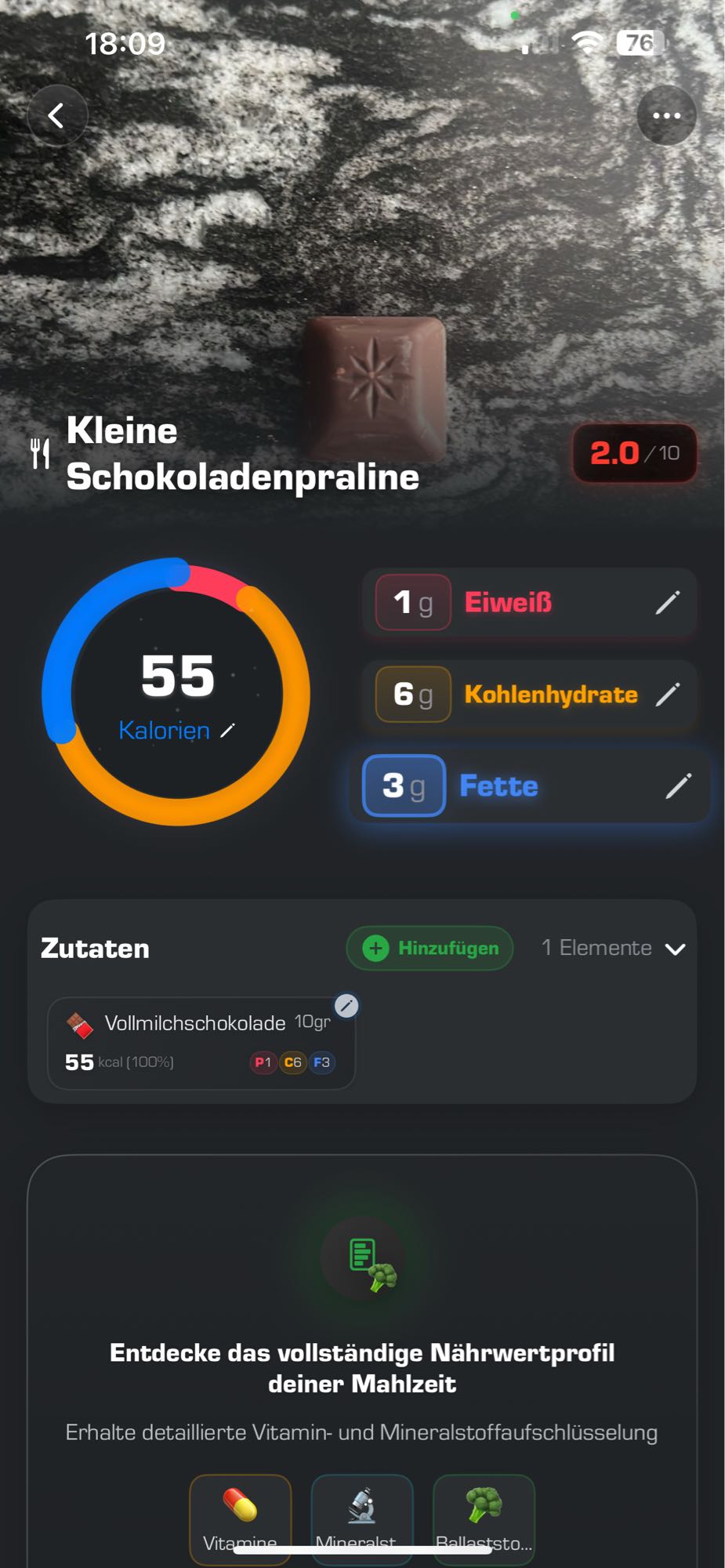Open the Ballaststoffe broccoli card
Screen dimensions: 725x1568
pos(484,1519)
